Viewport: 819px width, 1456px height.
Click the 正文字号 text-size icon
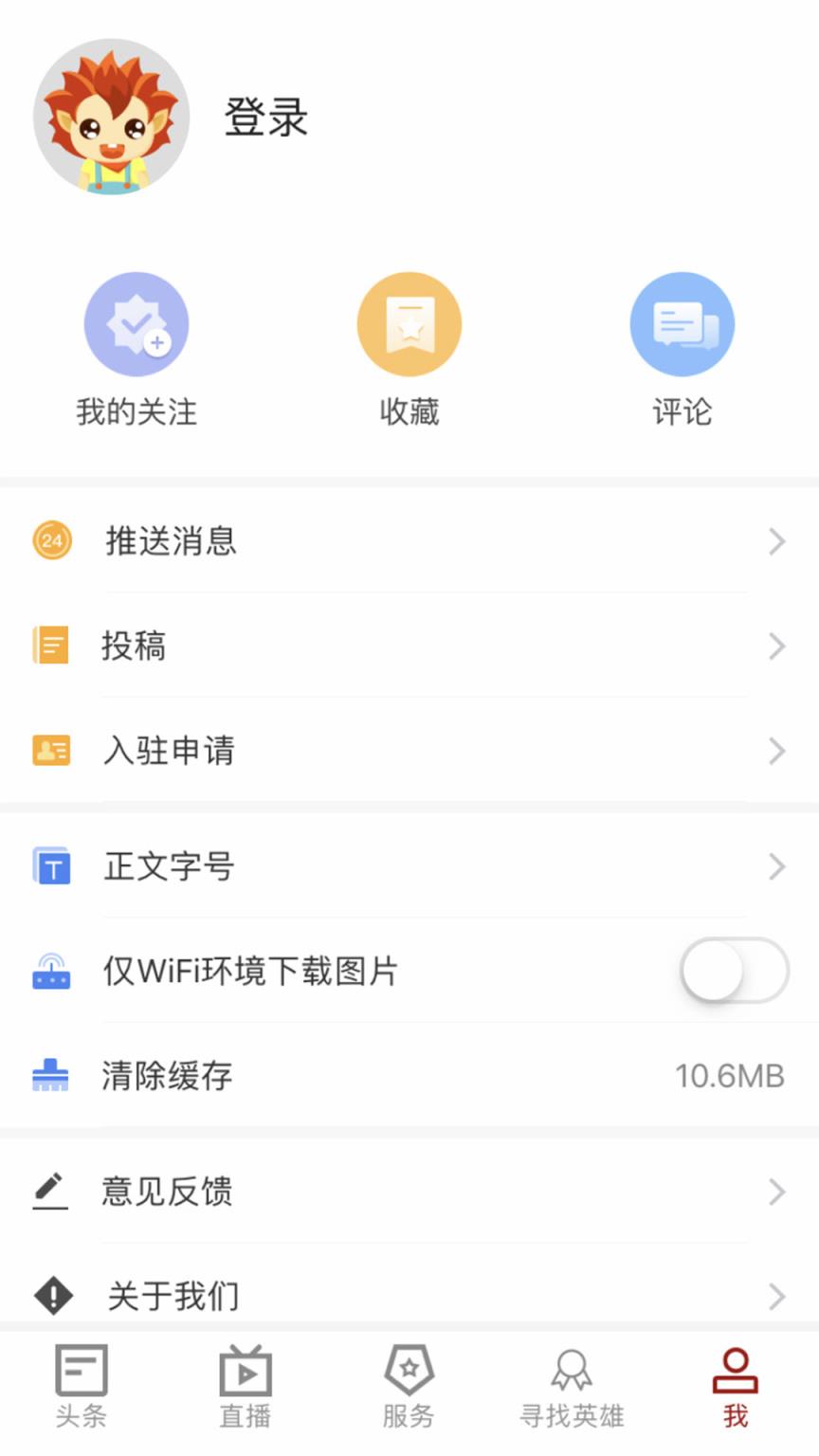point(52,865)
